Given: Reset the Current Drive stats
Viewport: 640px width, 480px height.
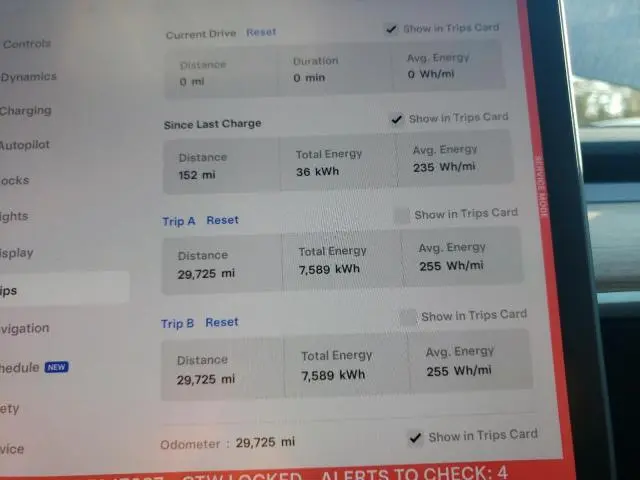Looking at the screenshot, I should (x=261, y=32).
